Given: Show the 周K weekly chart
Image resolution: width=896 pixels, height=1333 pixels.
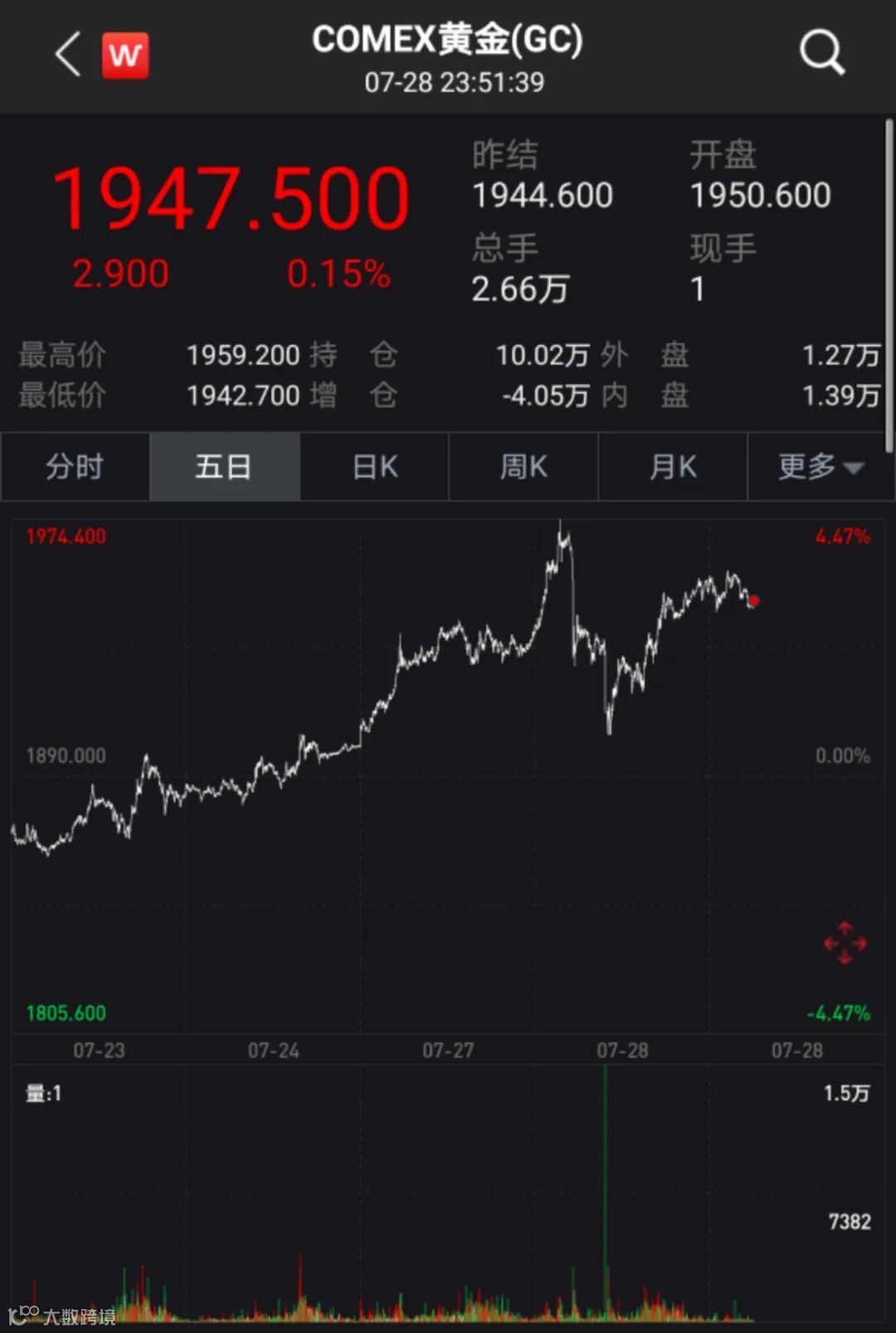Looking at the screenshot, I should (x=523, y=467).
